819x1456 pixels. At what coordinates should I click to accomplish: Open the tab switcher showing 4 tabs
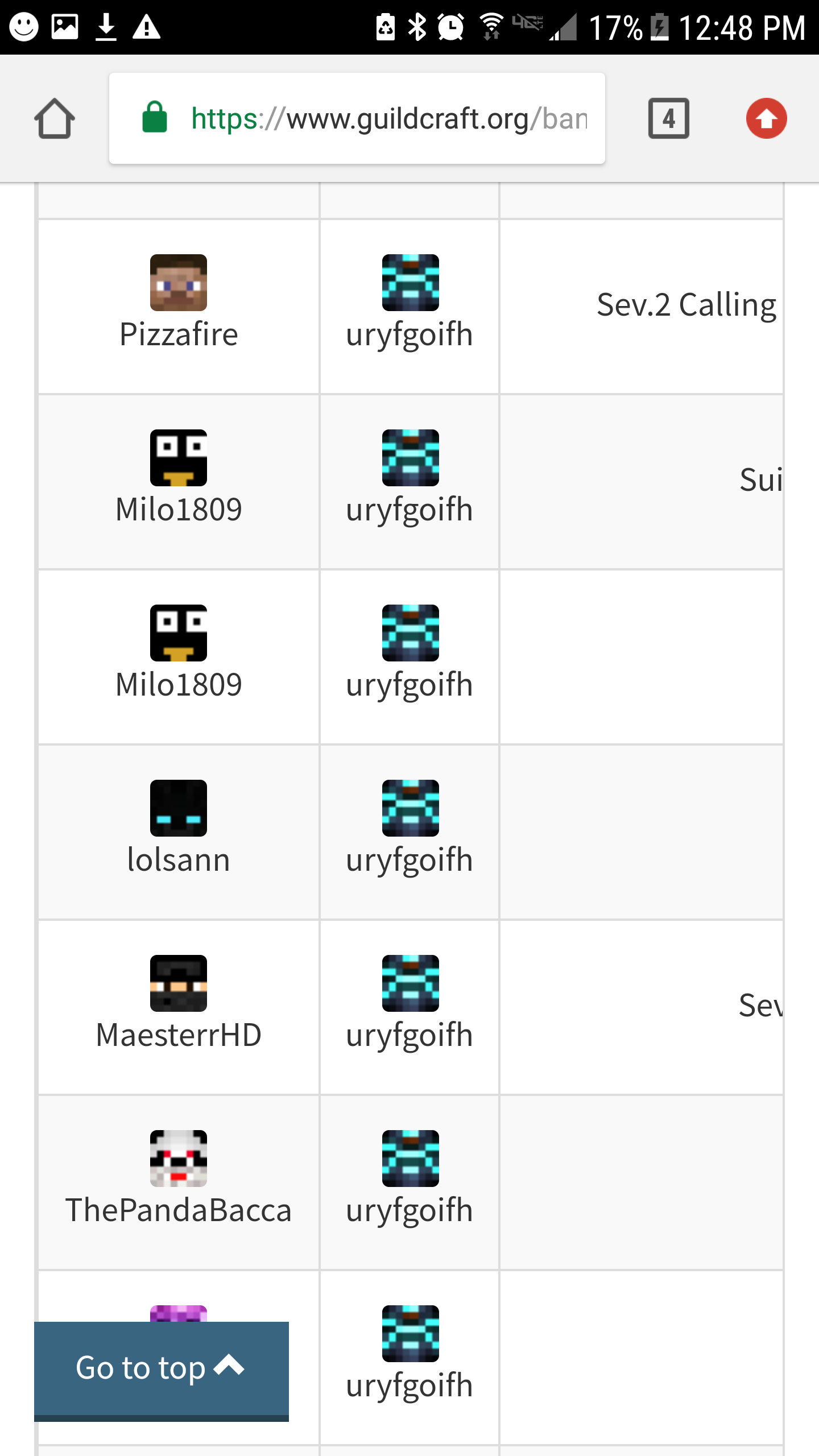tap(669, 118)
